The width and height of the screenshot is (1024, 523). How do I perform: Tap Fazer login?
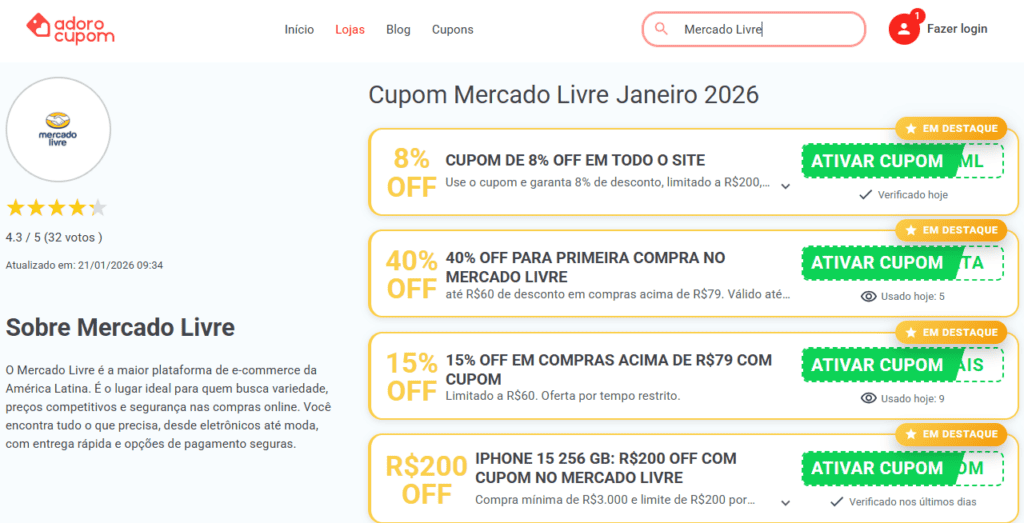point(956,29)
